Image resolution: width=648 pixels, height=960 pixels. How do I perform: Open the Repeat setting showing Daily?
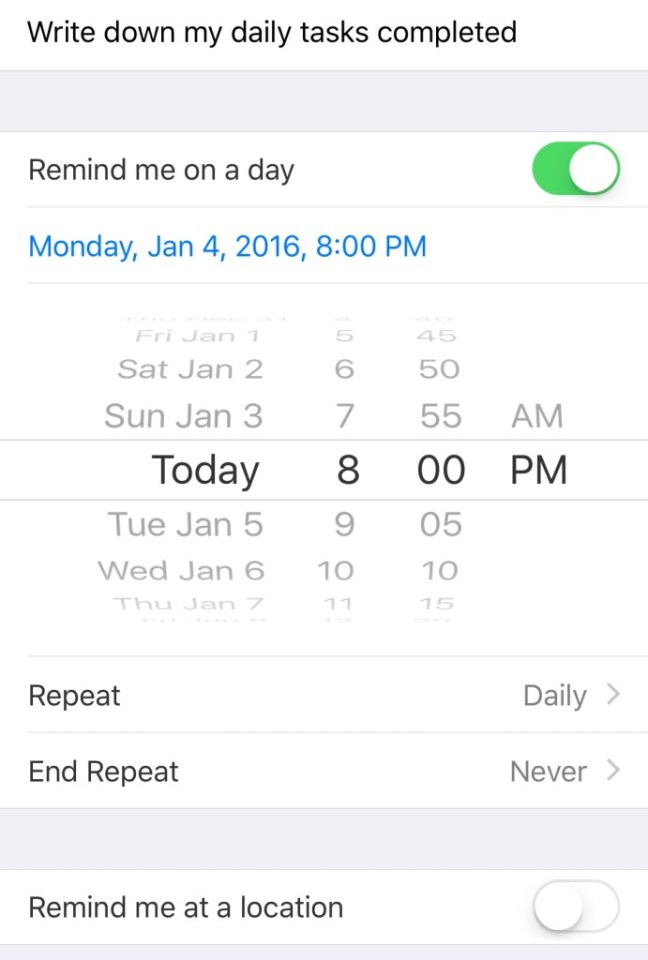tap(324, 695)
